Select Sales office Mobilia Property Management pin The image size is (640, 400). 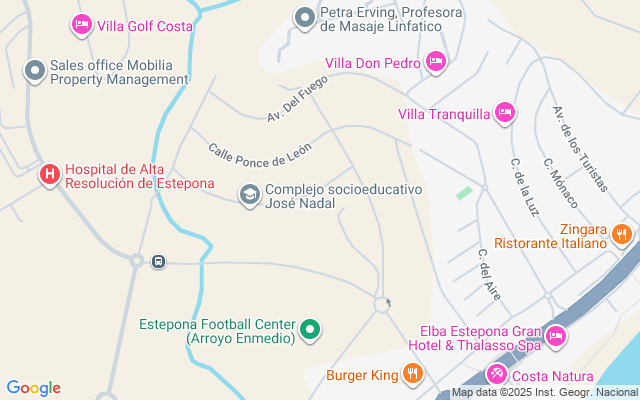click(x=36, y=69)
